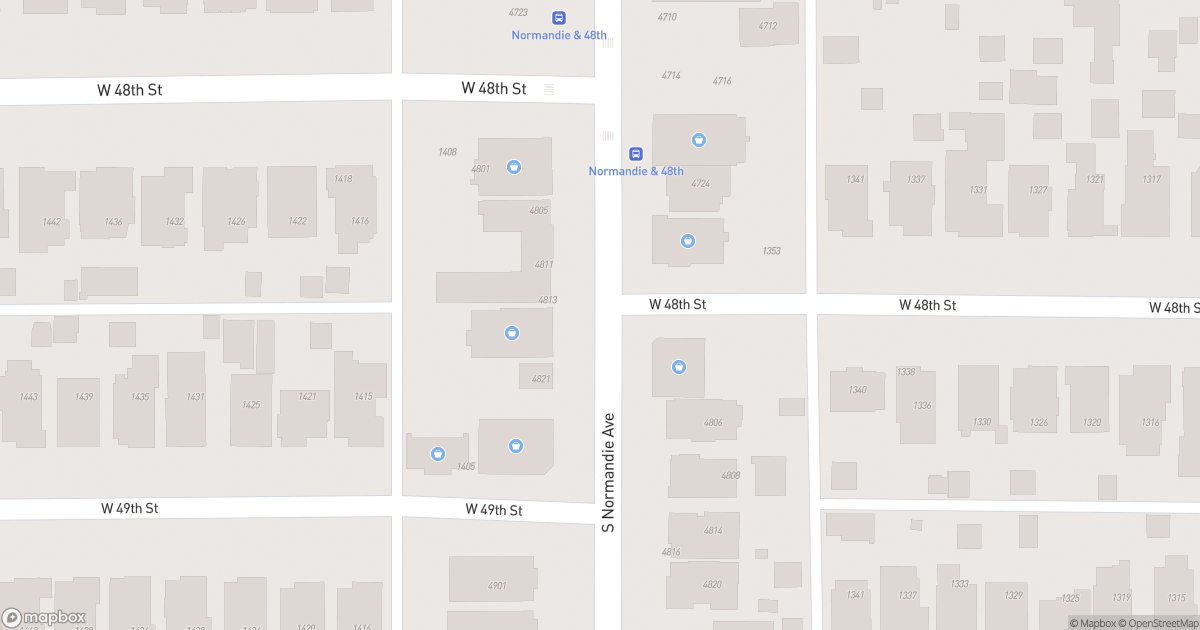Select the Normandie & 48th bus stop near 4723
The width and height of the screenshot is (1200, 630).
click(x=559, y=18)
